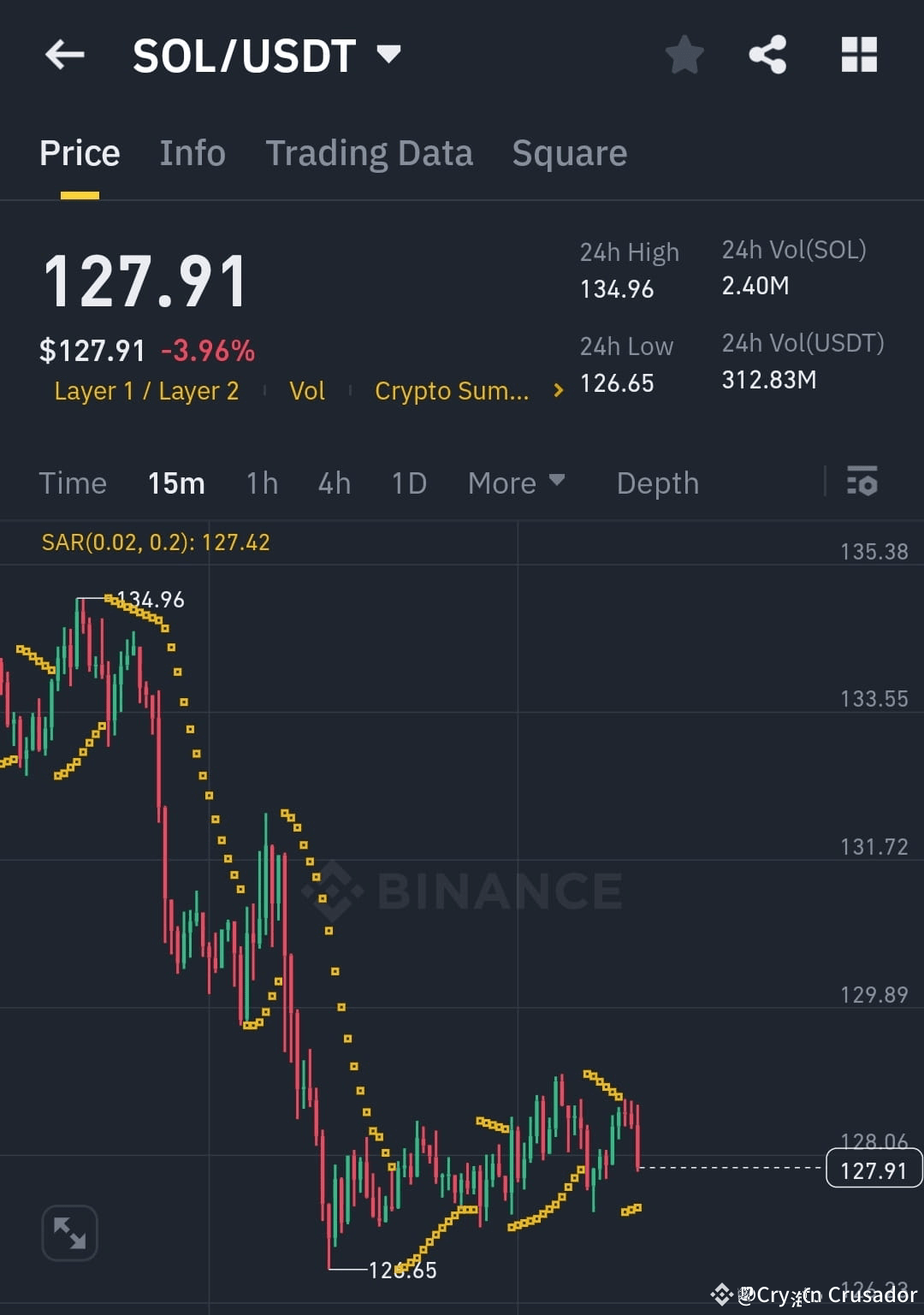Switch to the Trading Data tab
Screen dimensions: 924x1315
pyautogui.click(x=370, y=152)
